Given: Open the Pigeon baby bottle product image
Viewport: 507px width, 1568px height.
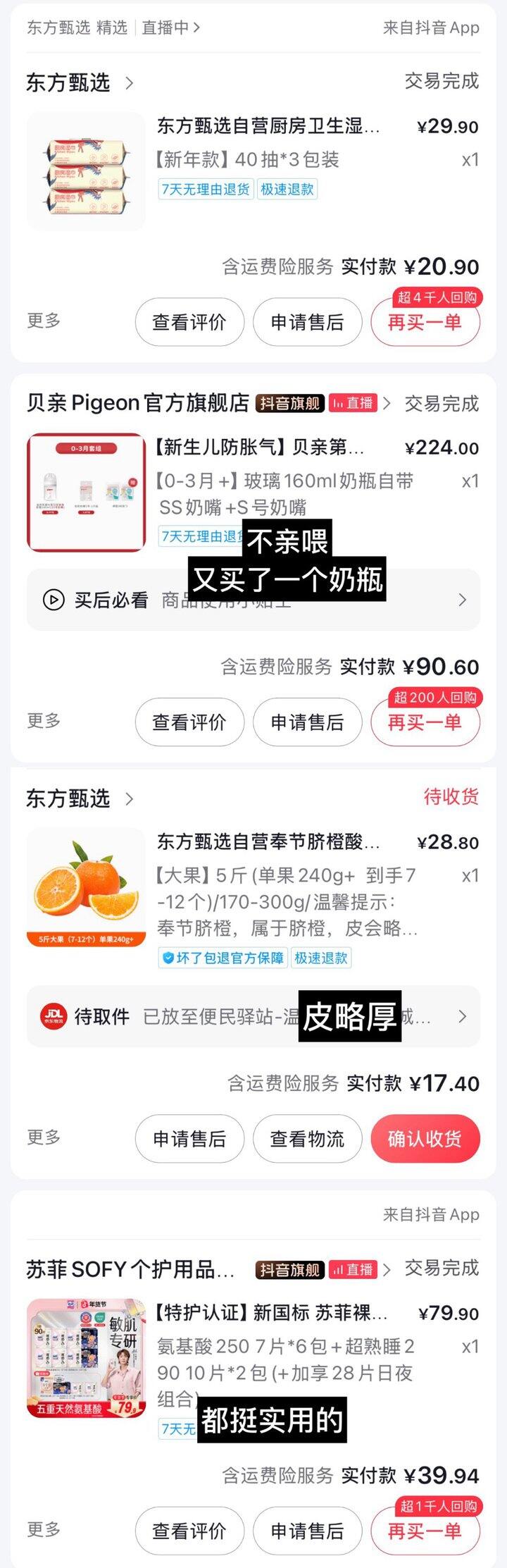Looking at the screenshot, I should (86, 492).
